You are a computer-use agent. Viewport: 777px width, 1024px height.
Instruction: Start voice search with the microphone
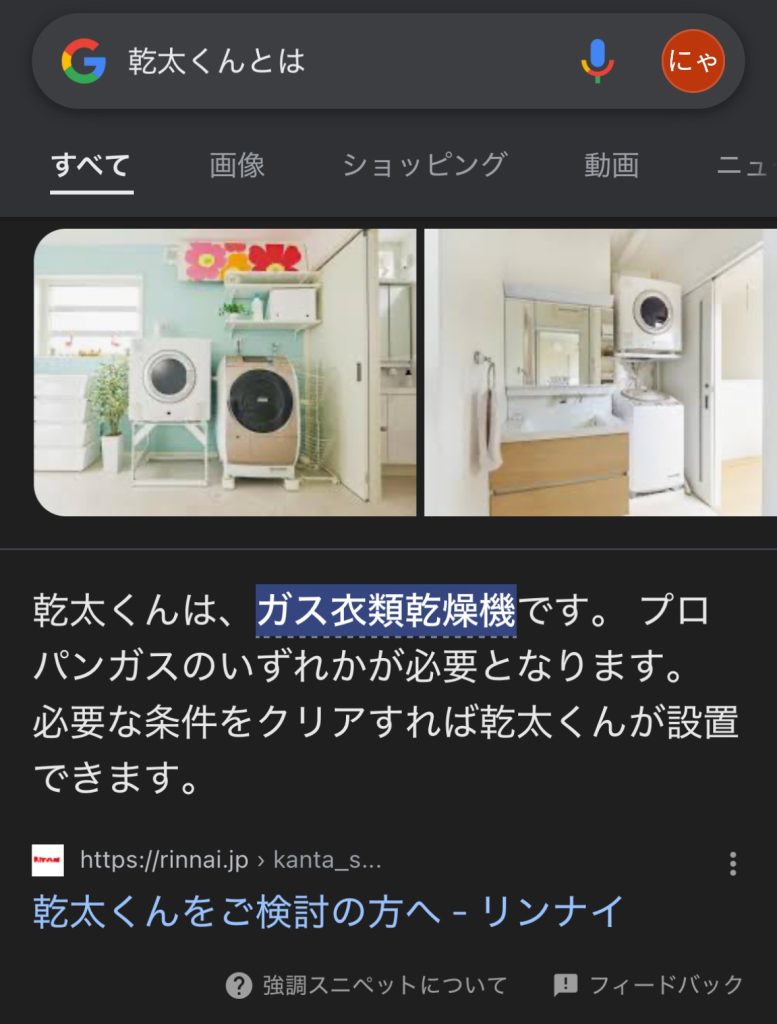[597, 61]
